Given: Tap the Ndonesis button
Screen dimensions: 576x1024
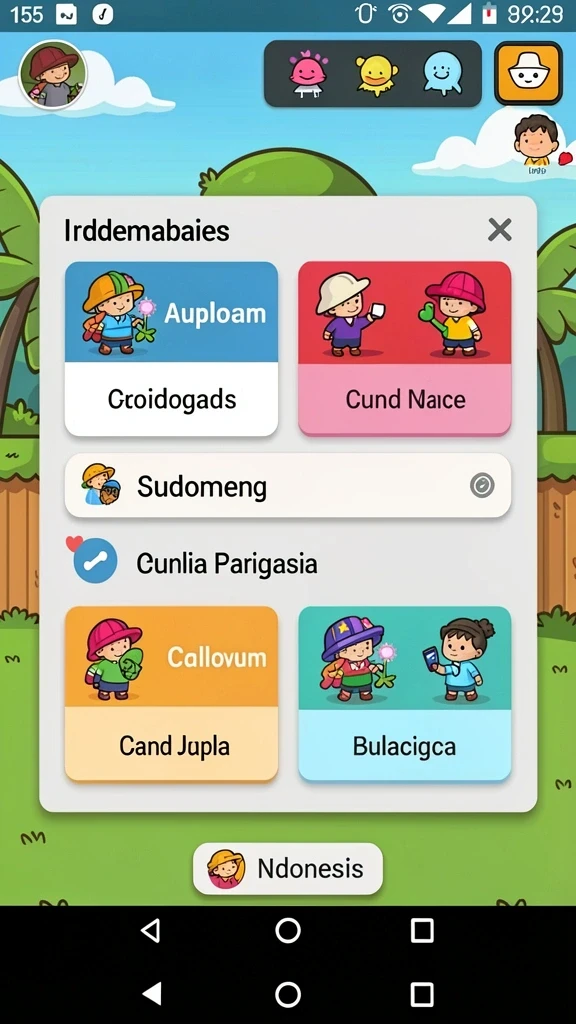Looking at the screenshot, I should coord(288,869).
